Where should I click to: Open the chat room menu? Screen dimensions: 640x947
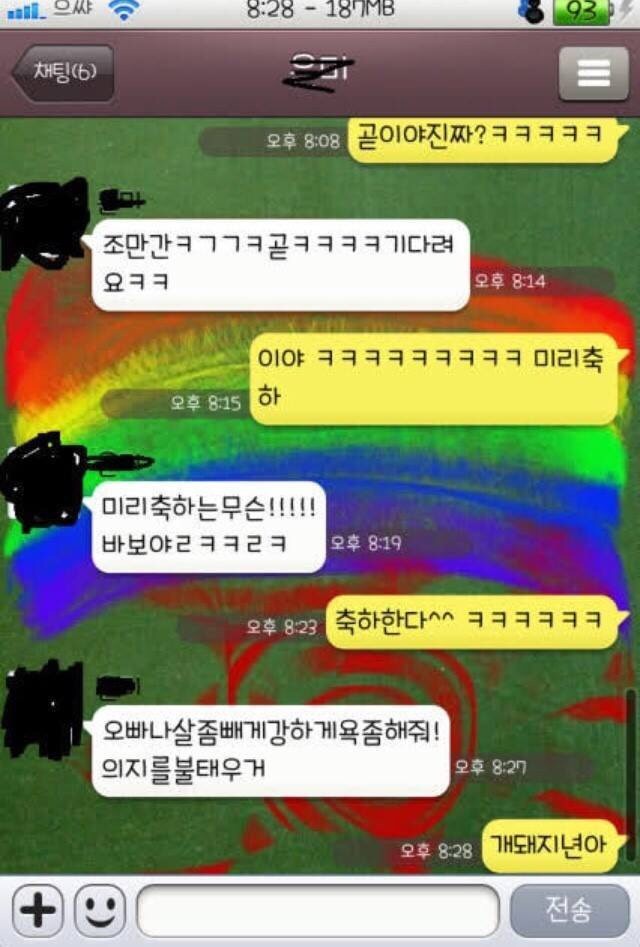click(x=592, y=73)
